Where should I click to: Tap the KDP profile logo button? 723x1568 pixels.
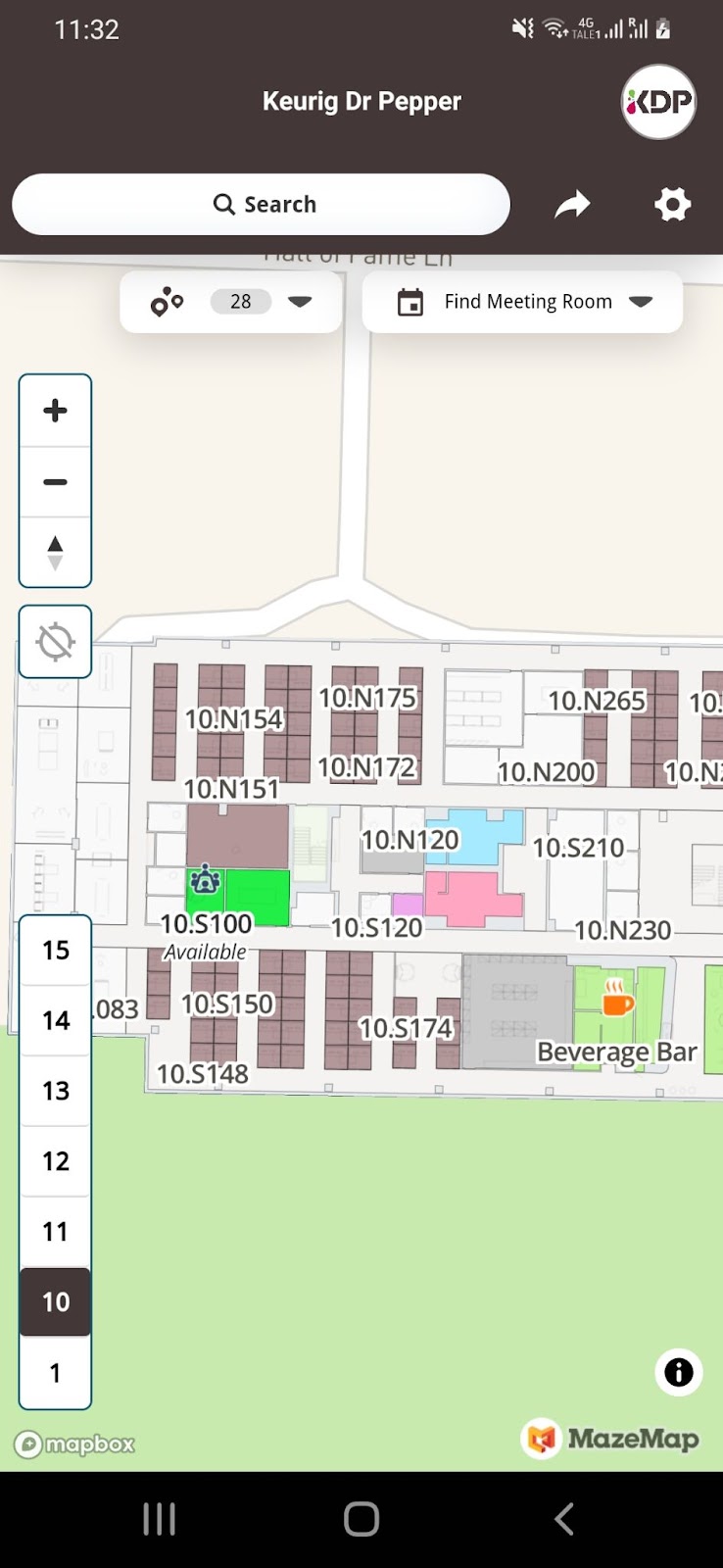pos(658,101)
